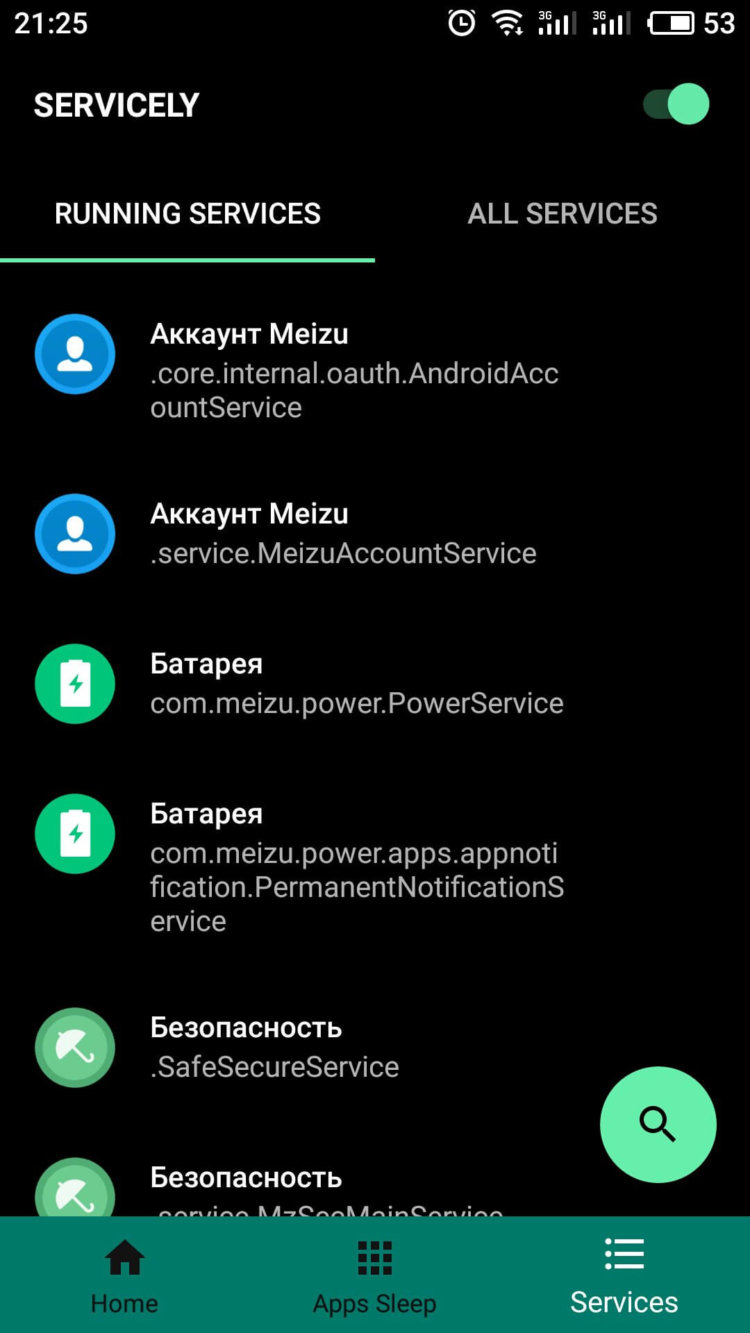The width and height of the screenshot is (750, 1333).
Task: Switch to the ALL SERVICES tab
Action: tap(562, 213)
